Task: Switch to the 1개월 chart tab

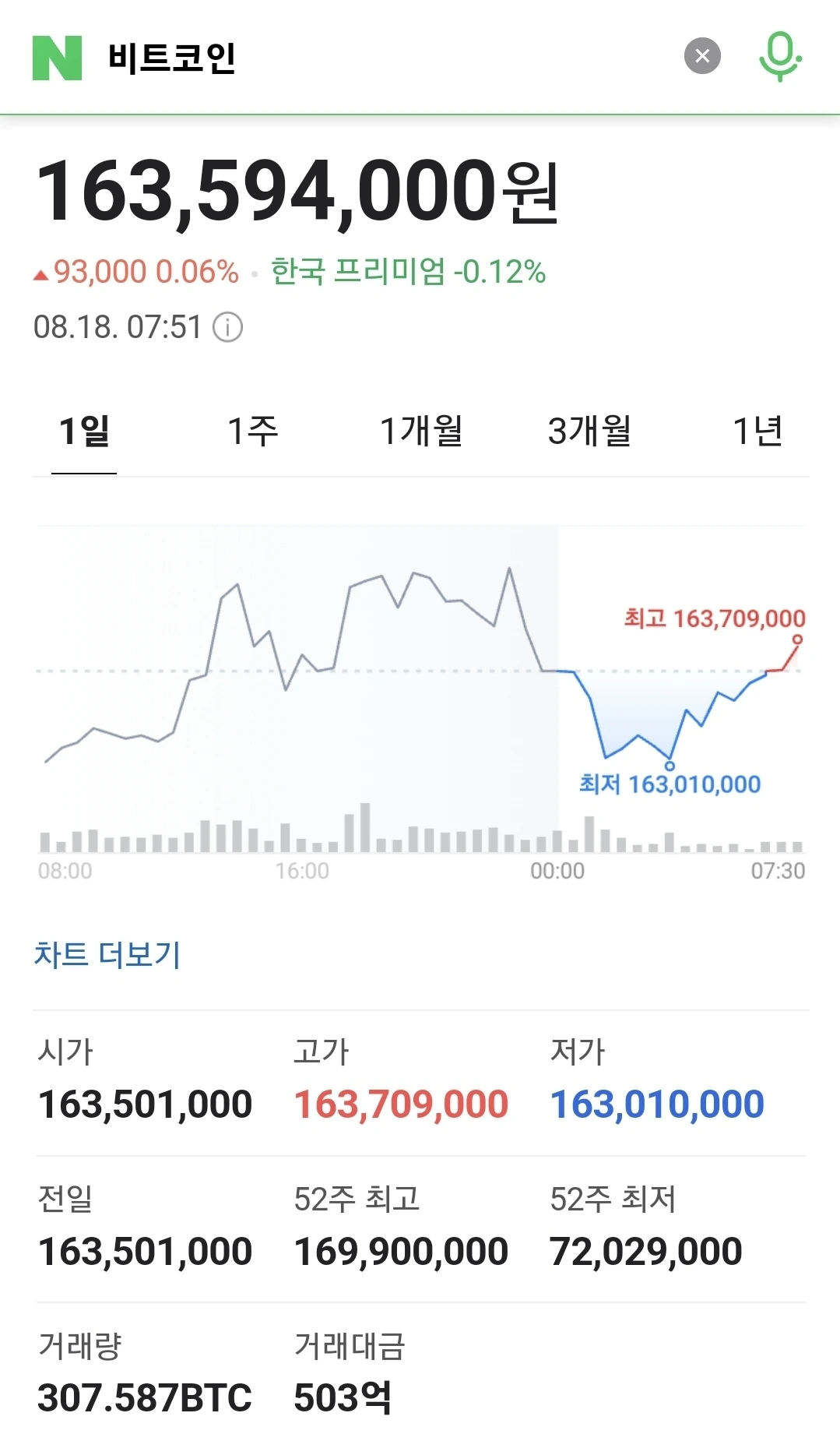Action: click(x=421, y=431)
